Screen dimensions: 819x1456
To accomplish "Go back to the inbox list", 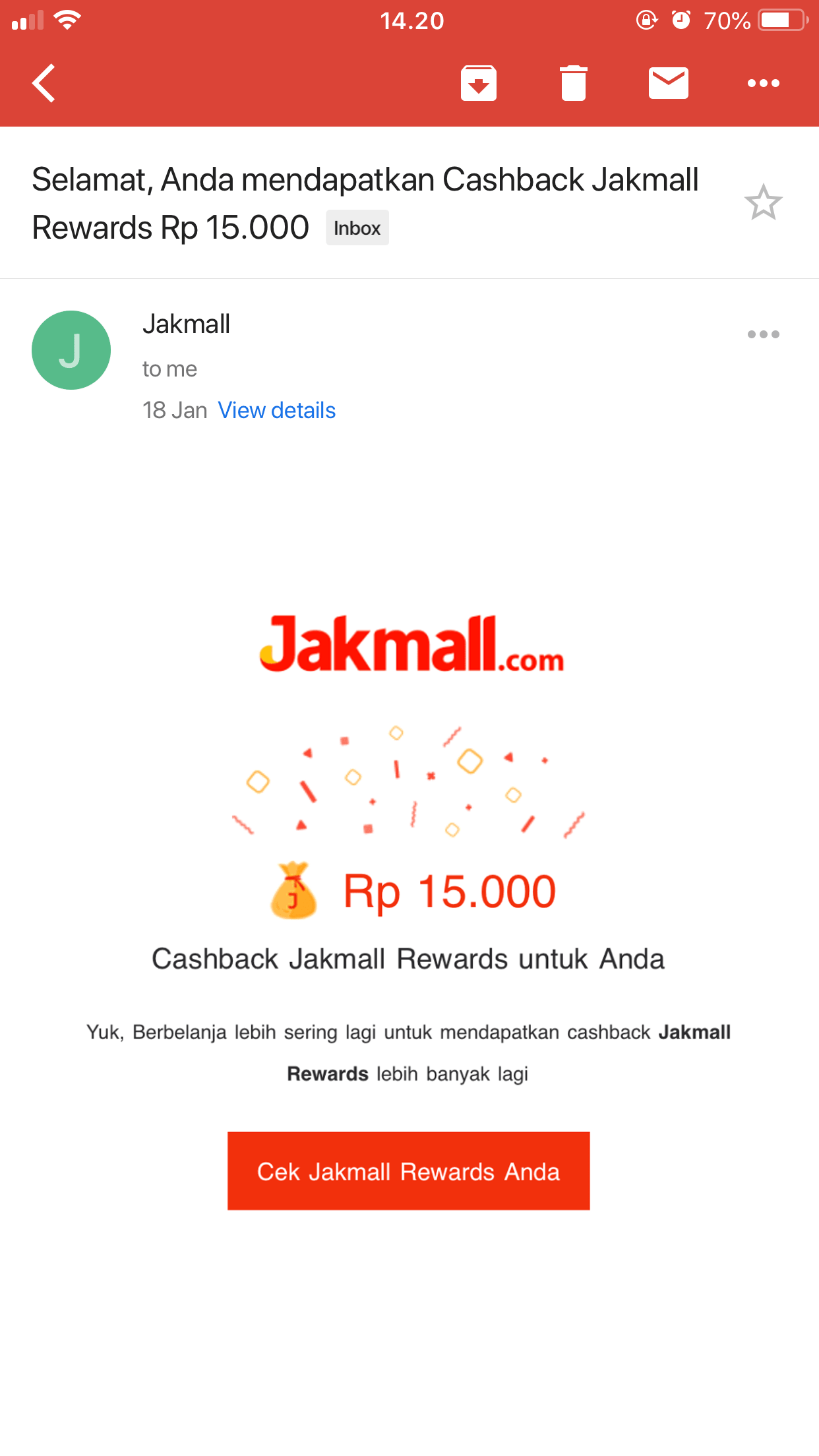I will pyautogui.click(x=44, y=84).
